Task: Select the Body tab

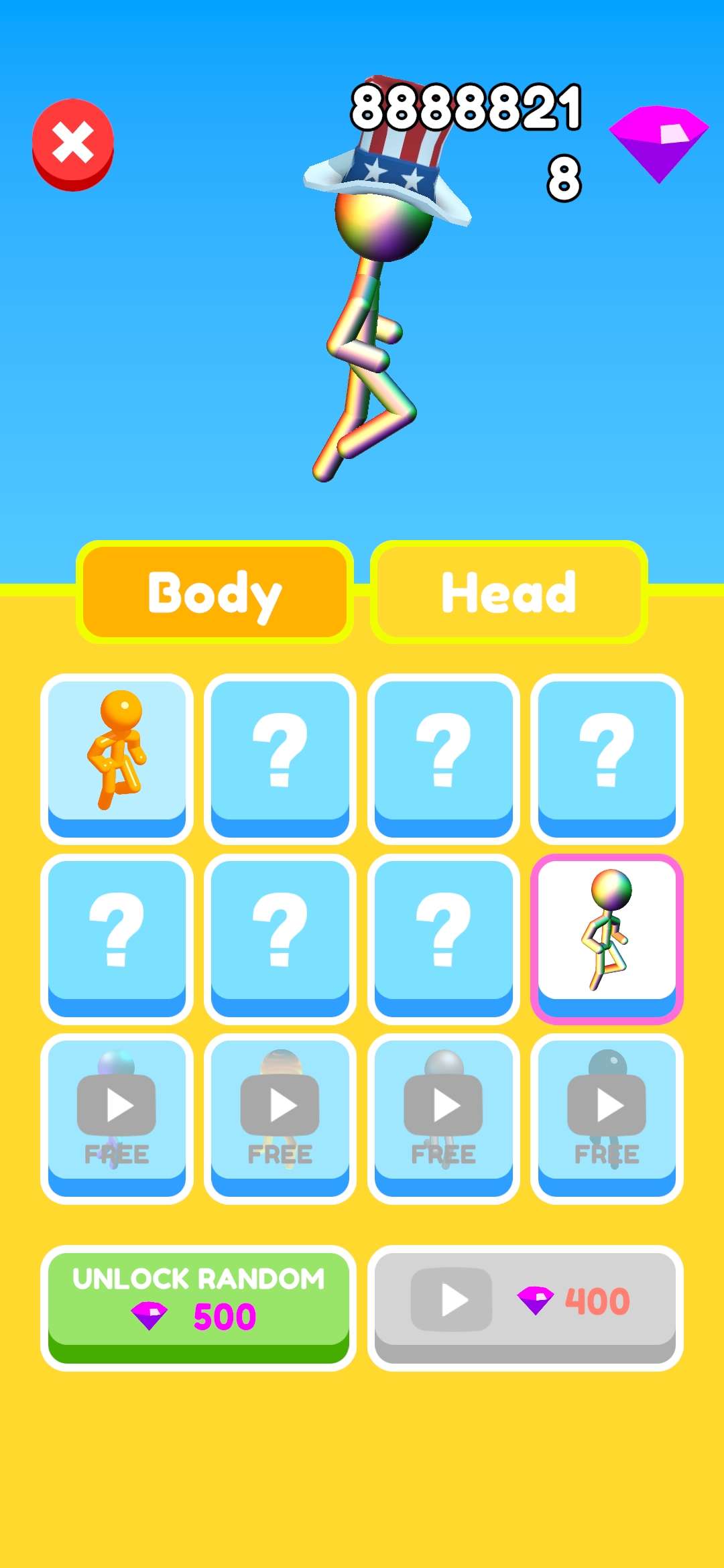Action: (215, 592)
